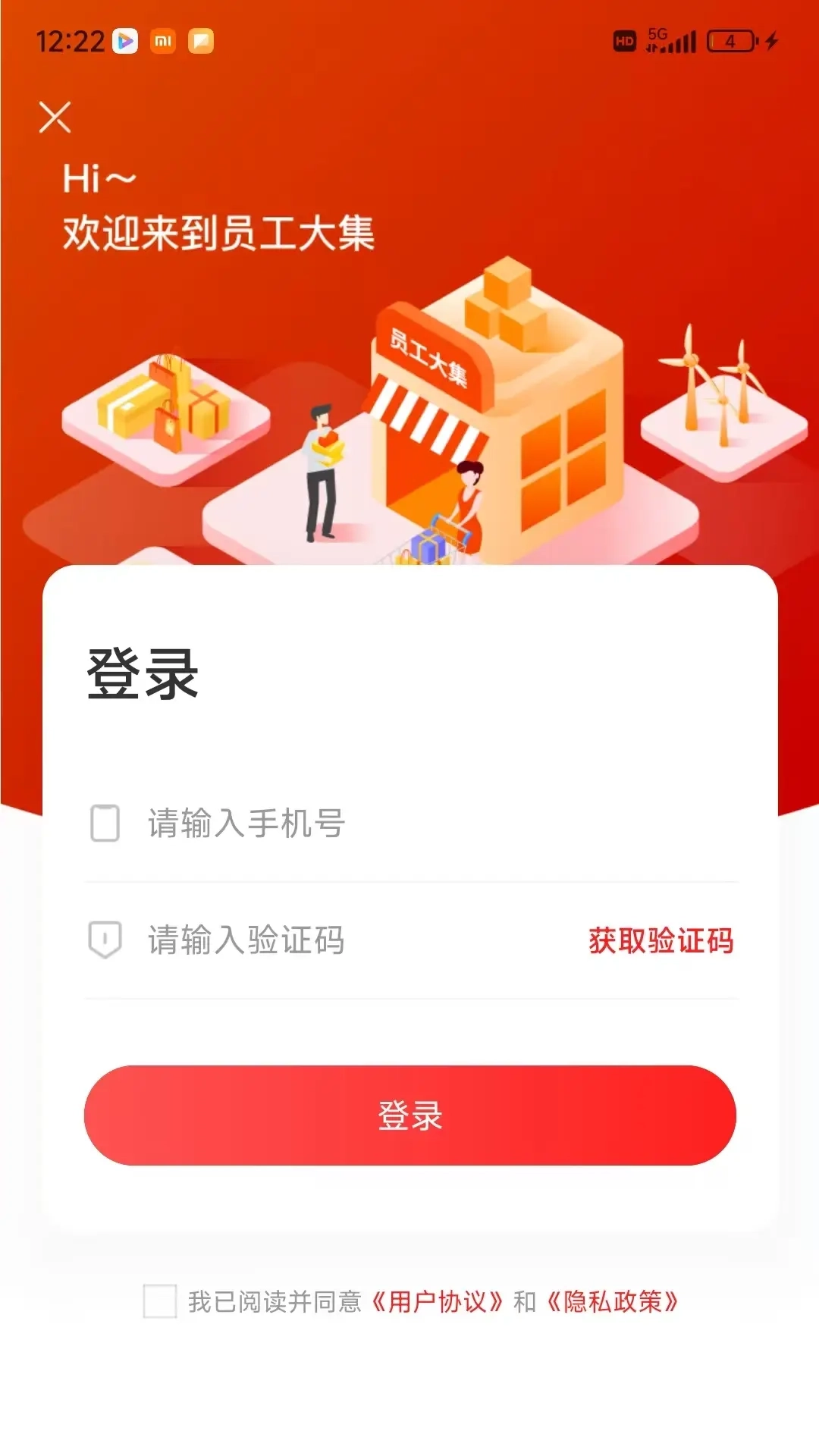Check the agreement checkbox
Image resolution: width=819 pixels, height=1456 pixels.
(x=157, y=1301)
